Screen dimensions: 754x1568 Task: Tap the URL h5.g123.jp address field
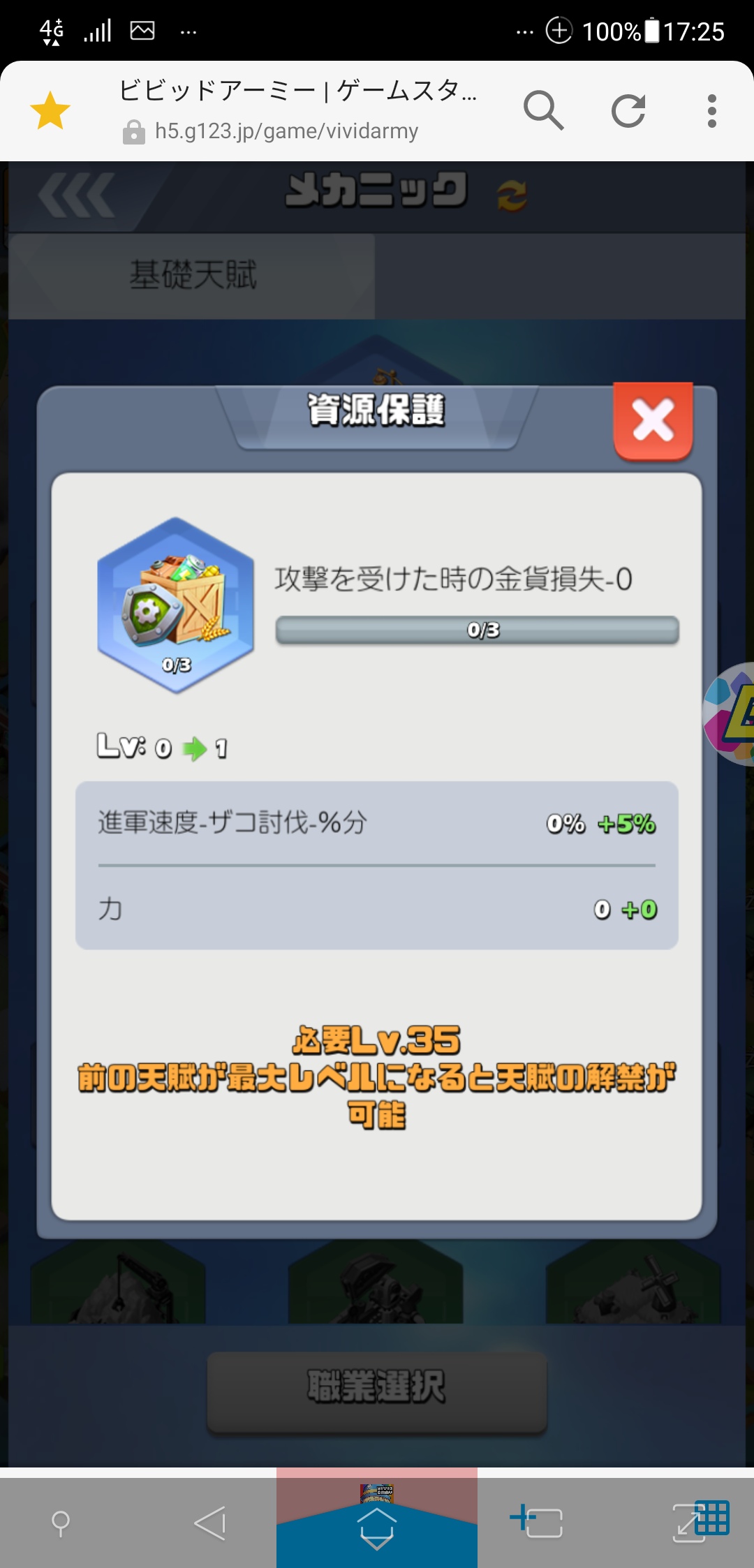click(x=286, y=131)
